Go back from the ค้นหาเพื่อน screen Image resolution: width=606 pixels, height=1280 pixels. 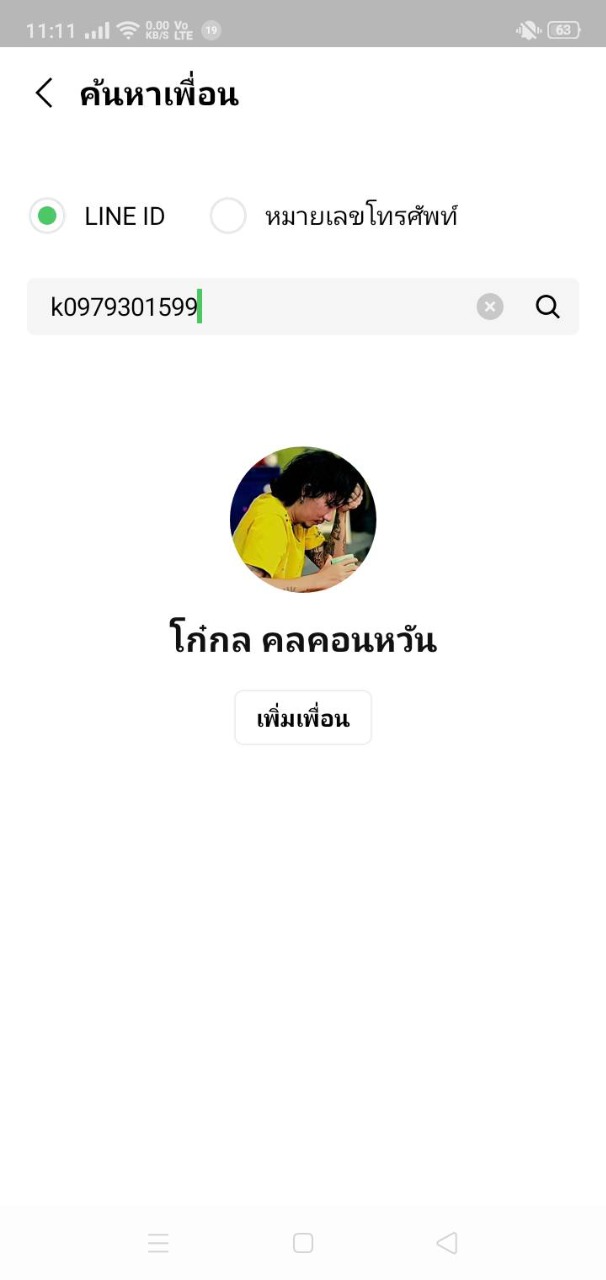tap(43, 94)
